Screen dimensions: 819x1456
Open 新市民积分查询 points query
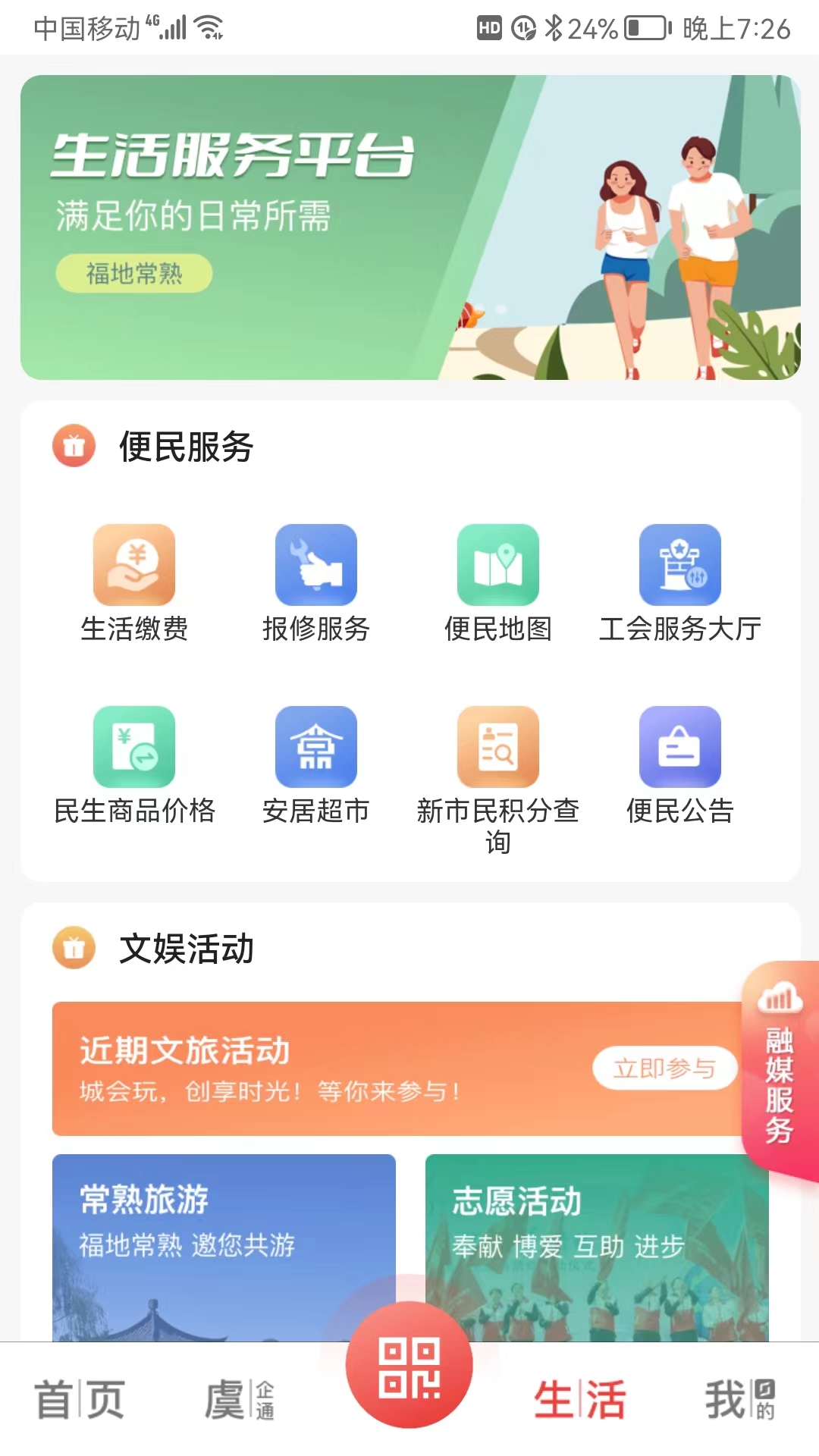498,746
